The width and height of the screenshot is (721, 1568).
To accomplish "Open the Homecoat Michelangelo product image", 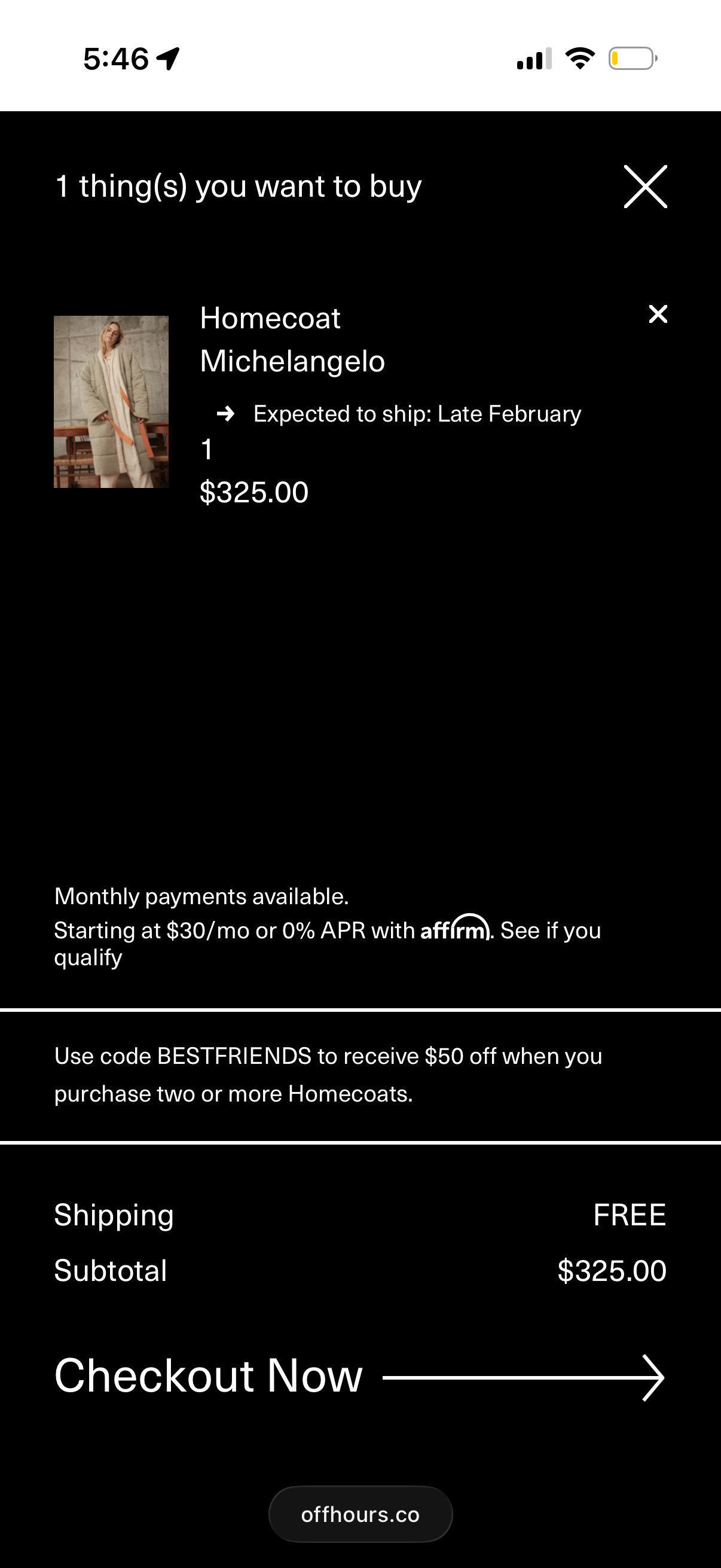I will [111, 402].
